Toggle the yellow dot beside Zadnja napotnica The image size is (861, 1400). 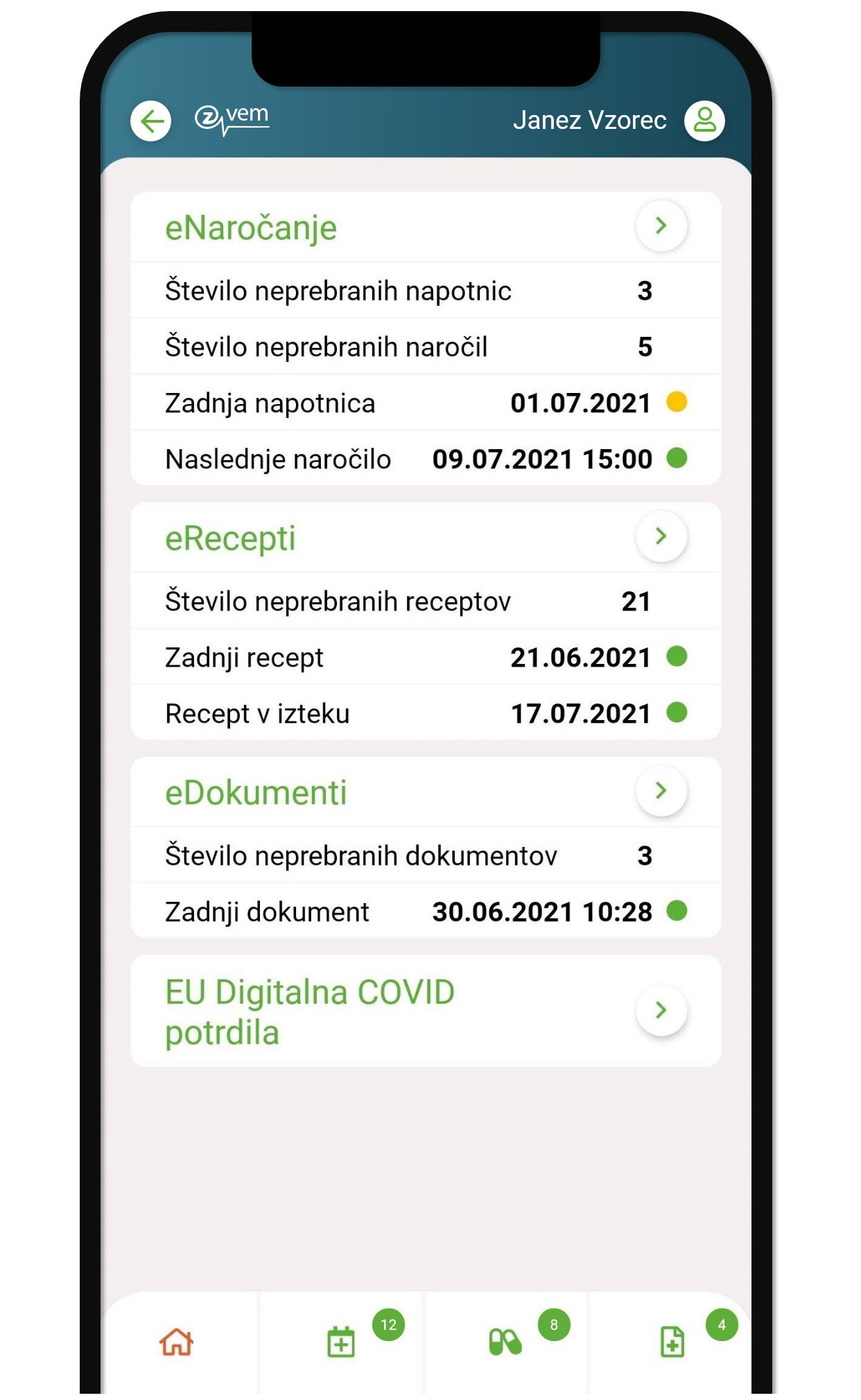coord(678,402)
